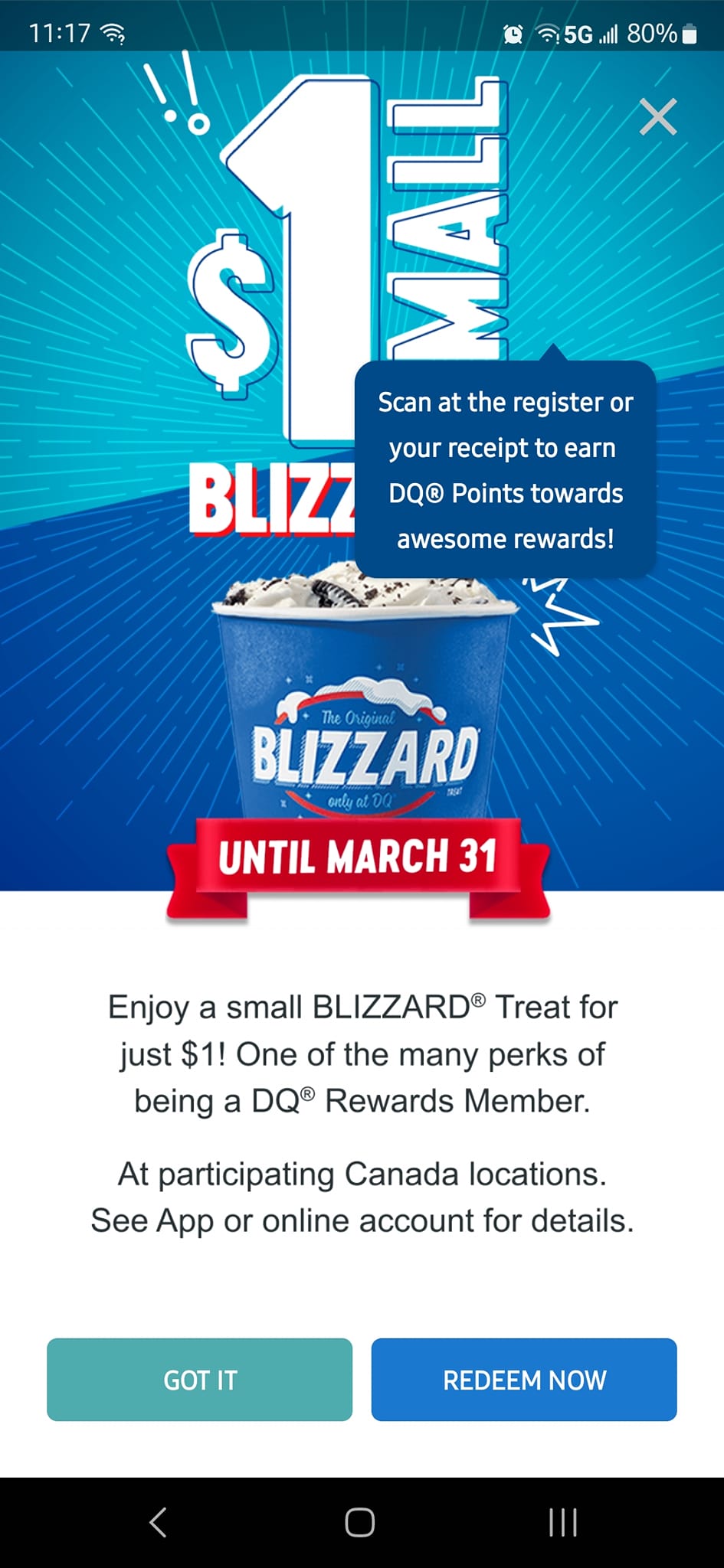Tap the GOT IT button
The width and height of the screenshot is (724, 1568).
click(x=199, y=1380)
